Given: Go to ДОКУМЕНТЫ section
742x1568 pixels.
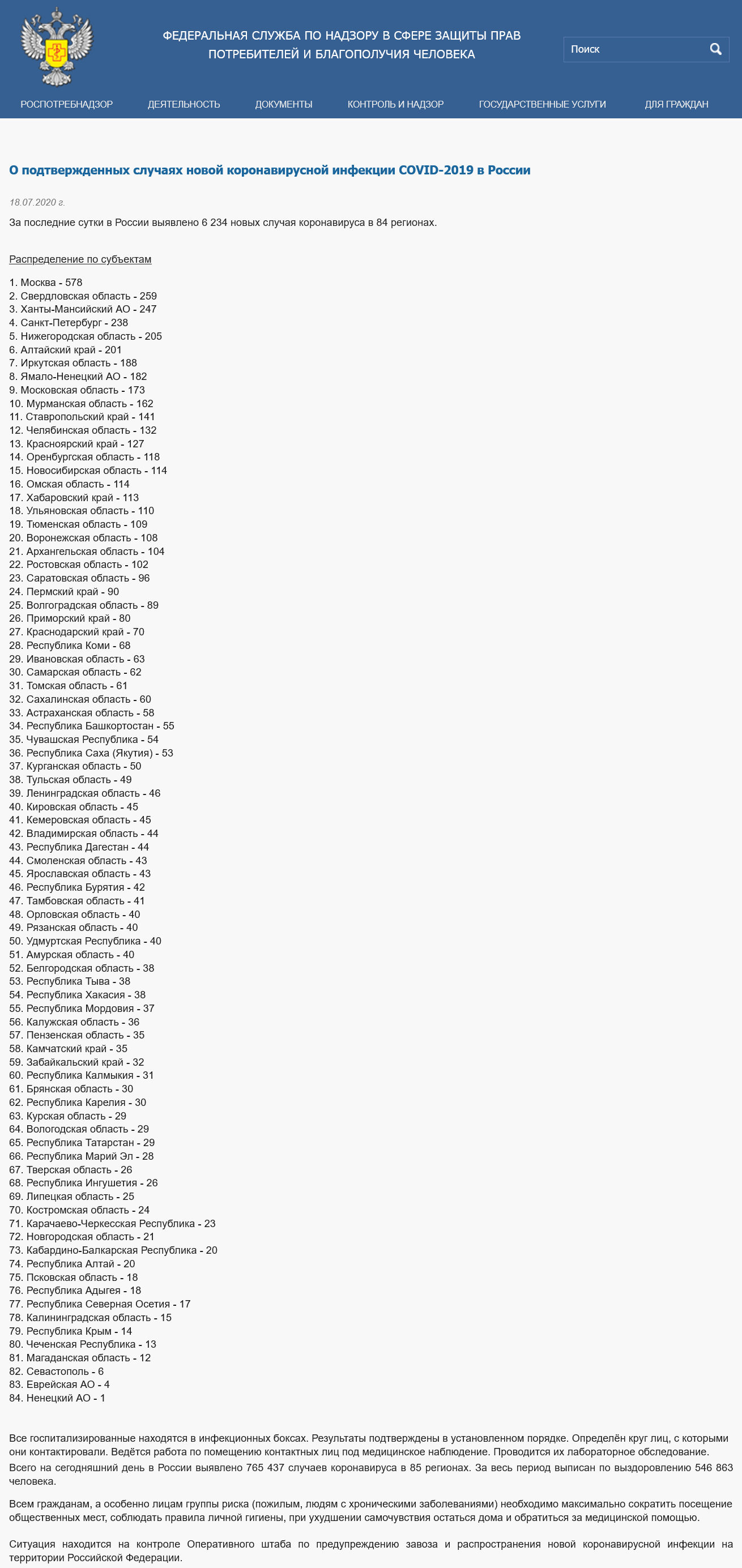Looking at the screenshot, I should click(x=284, y=104).
